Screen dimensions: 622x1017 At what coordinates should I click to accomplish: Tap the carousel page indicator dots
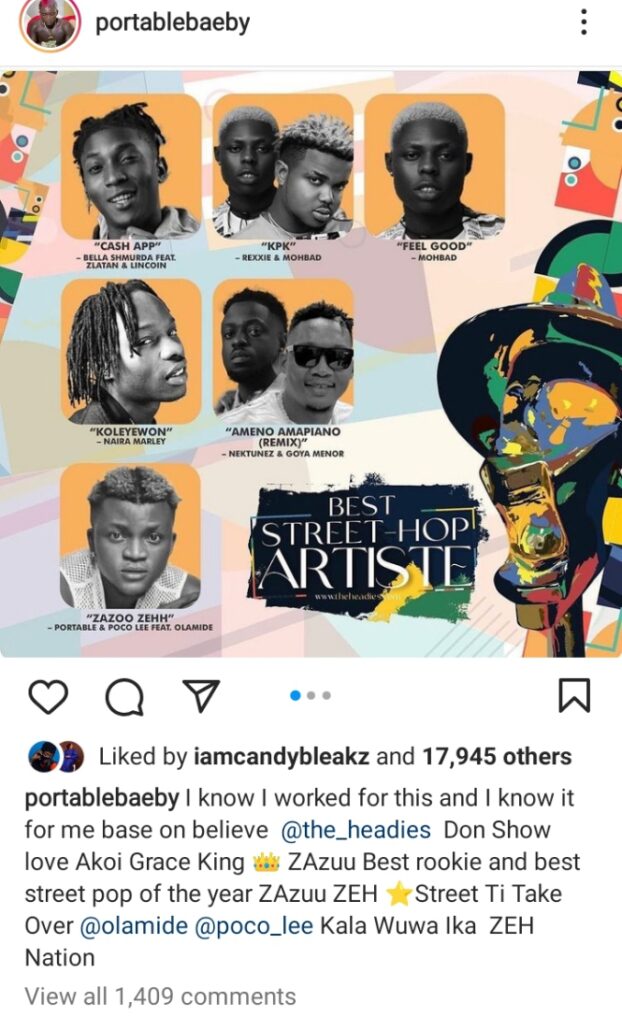(x=311, y=695)
